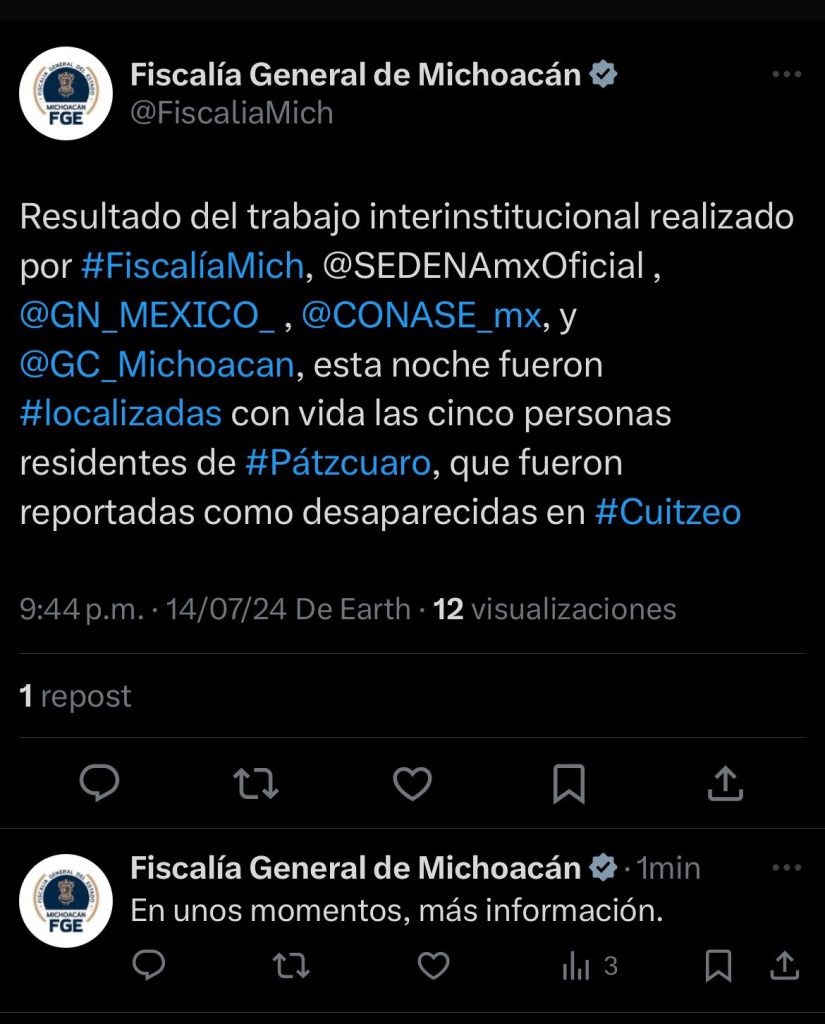
Task: Repost the main post
Action: (256, 784)
